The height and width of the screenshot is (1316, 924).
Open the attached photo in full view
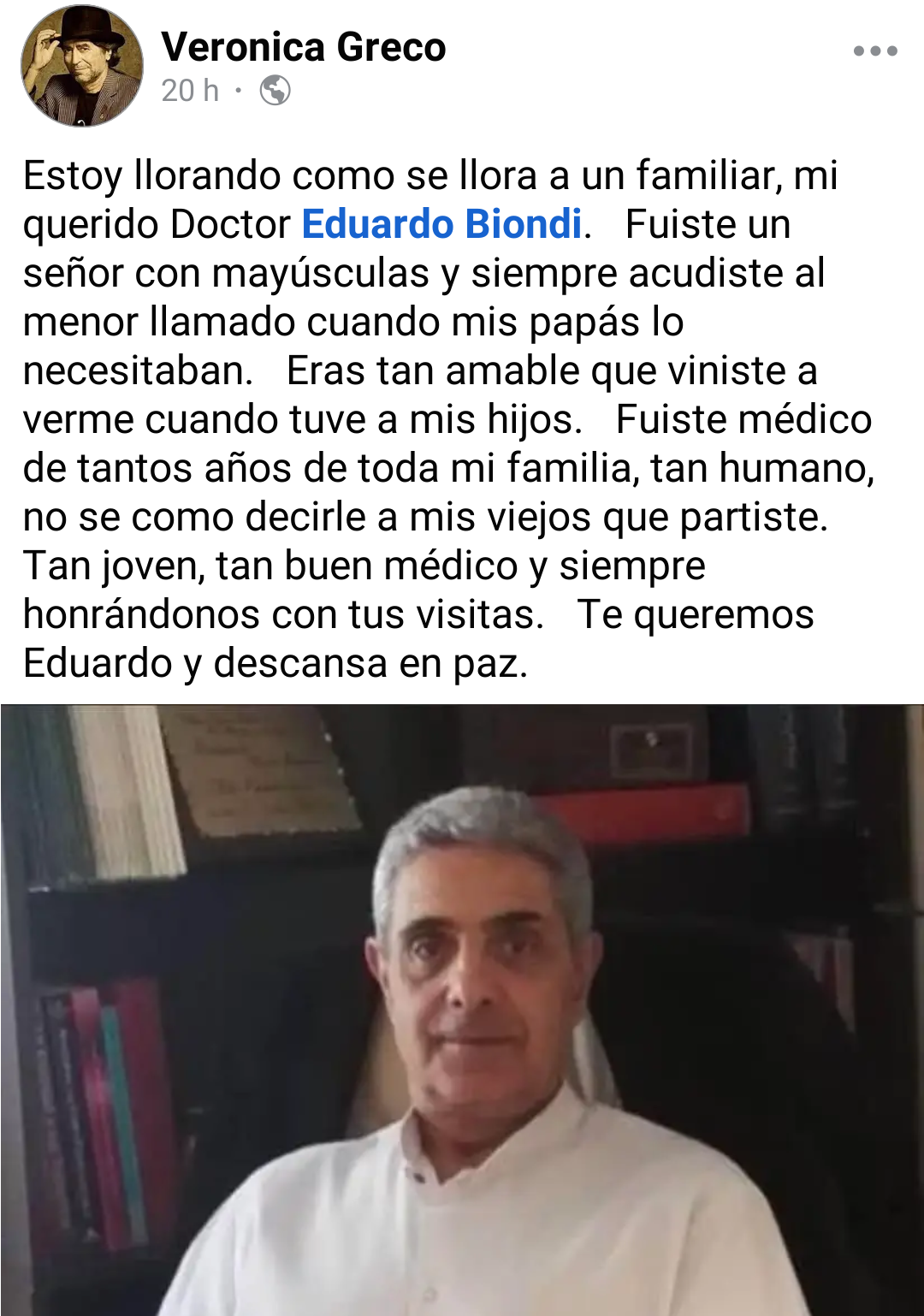pyautogui.click(x=462, y=1010)
